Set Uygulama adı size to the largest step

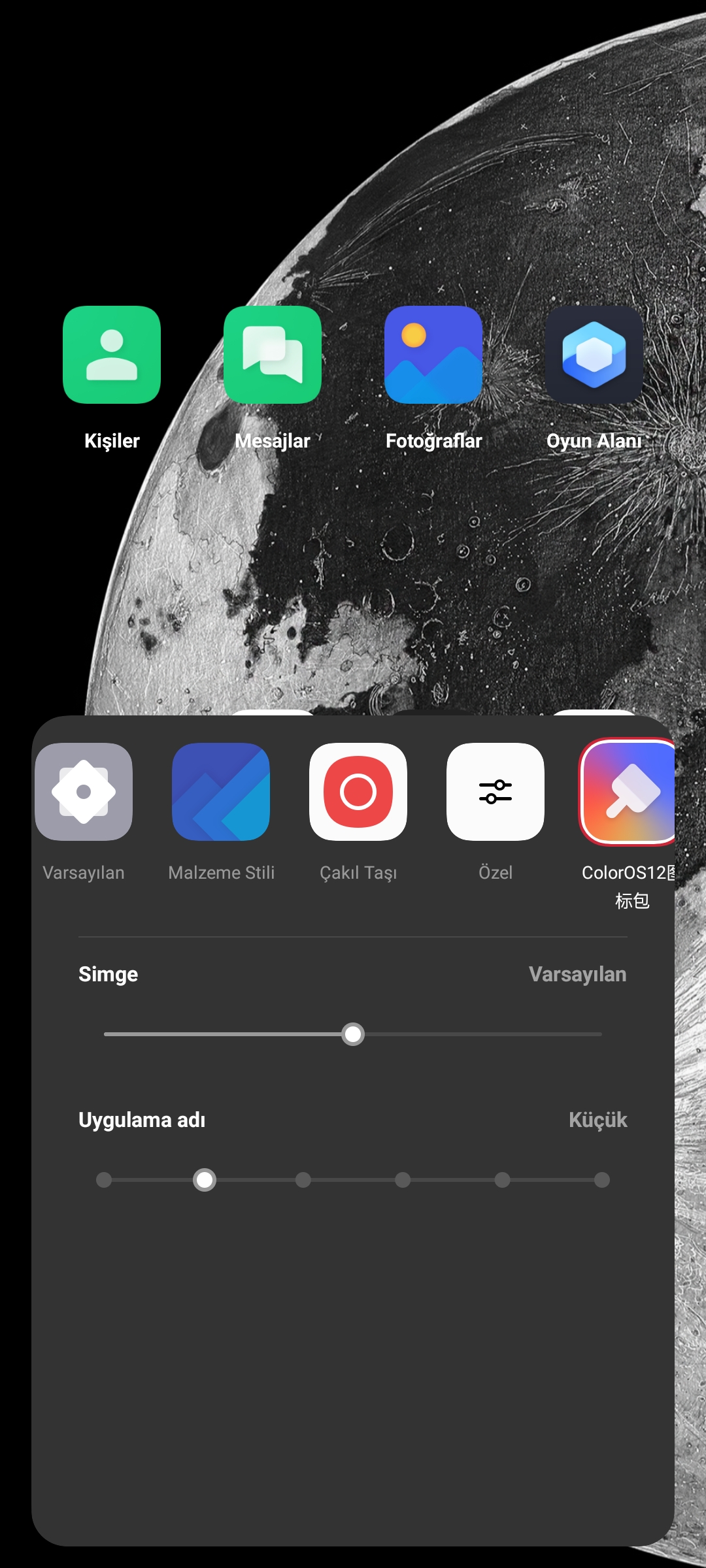click(x=602, y=1180)
